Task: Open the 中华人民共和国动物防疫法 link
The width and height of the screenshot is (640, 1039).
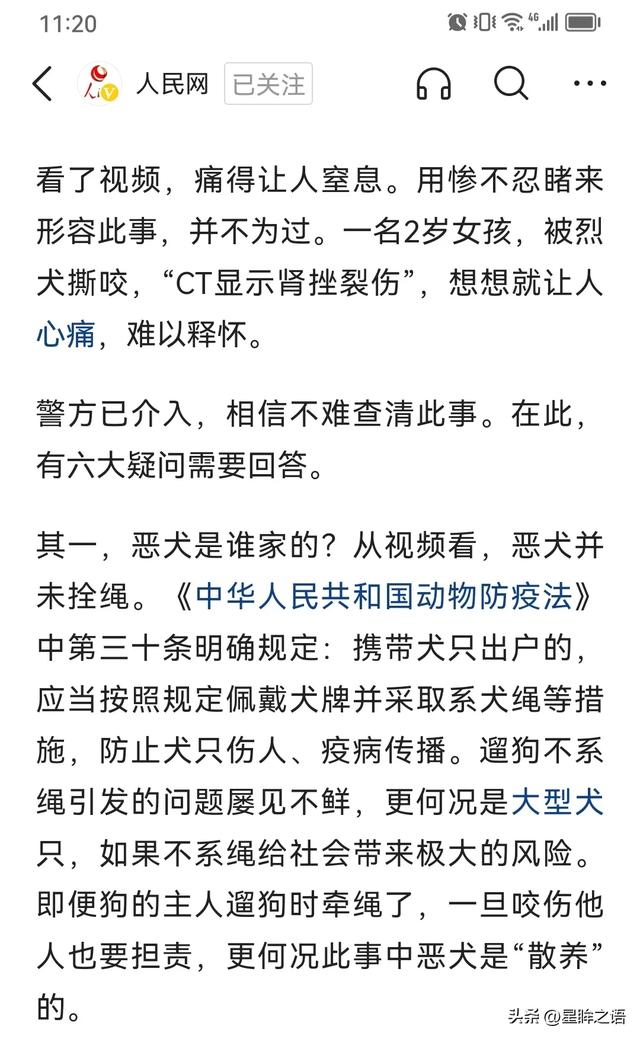Action: click(x=384, y=596)
